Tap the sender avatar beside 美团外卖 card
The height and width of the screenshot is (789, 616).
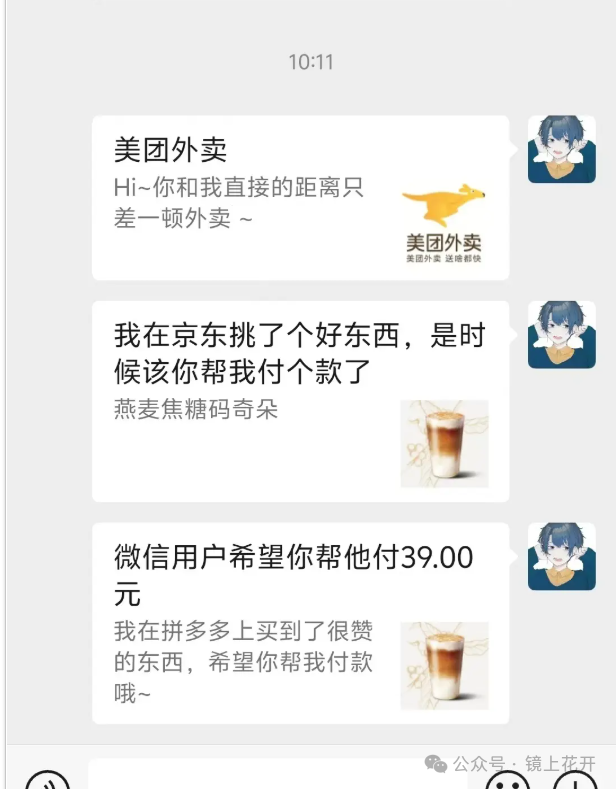tap(562, 149)
